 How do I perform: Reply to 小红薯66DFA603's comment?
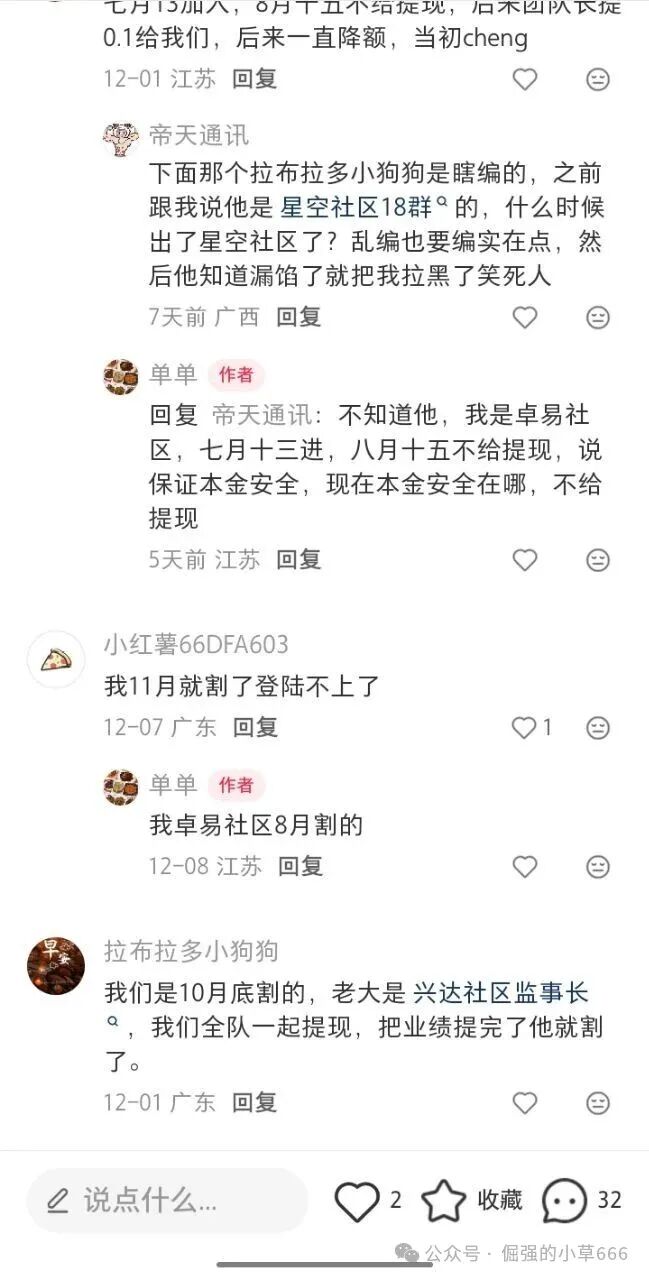(255, 727)
